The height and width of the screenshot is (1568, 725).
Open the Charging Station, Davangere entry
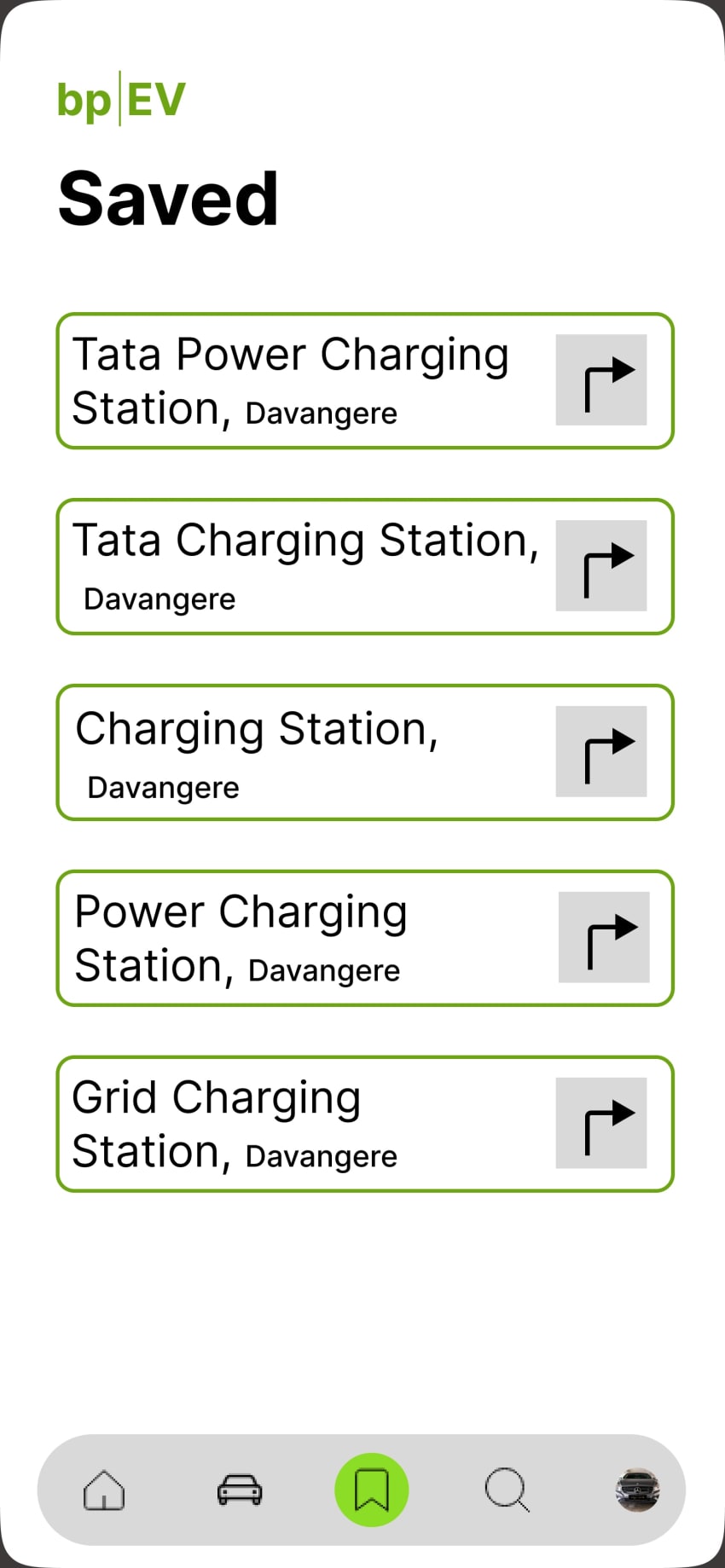(x=256, y=751)
